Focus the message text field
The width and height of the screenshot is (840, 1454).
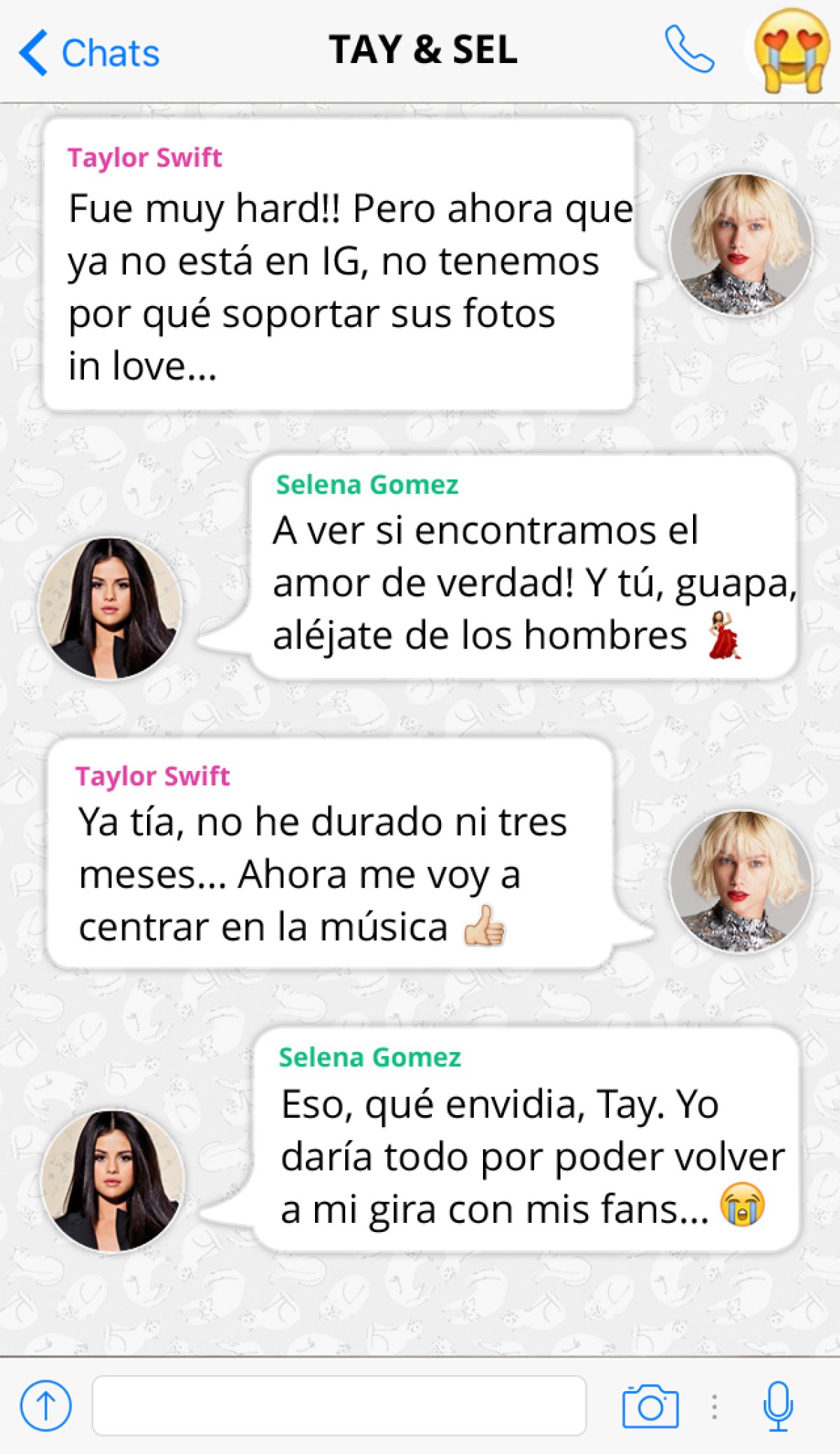pyautogui.click(x=339, y=1406)
